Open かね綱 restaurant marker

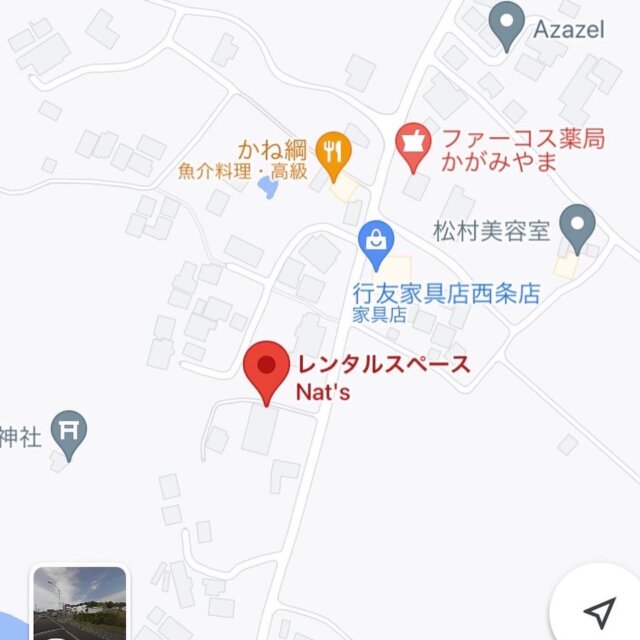(334, 152)
